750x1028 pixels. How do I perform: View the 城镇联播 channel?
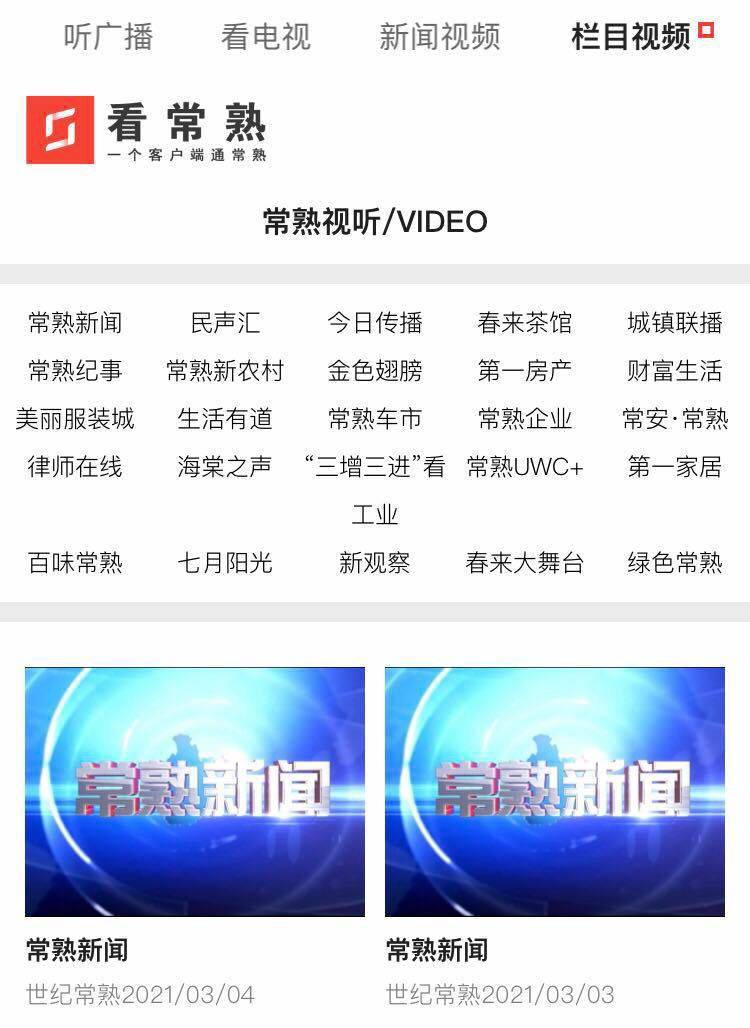[675, 321]
